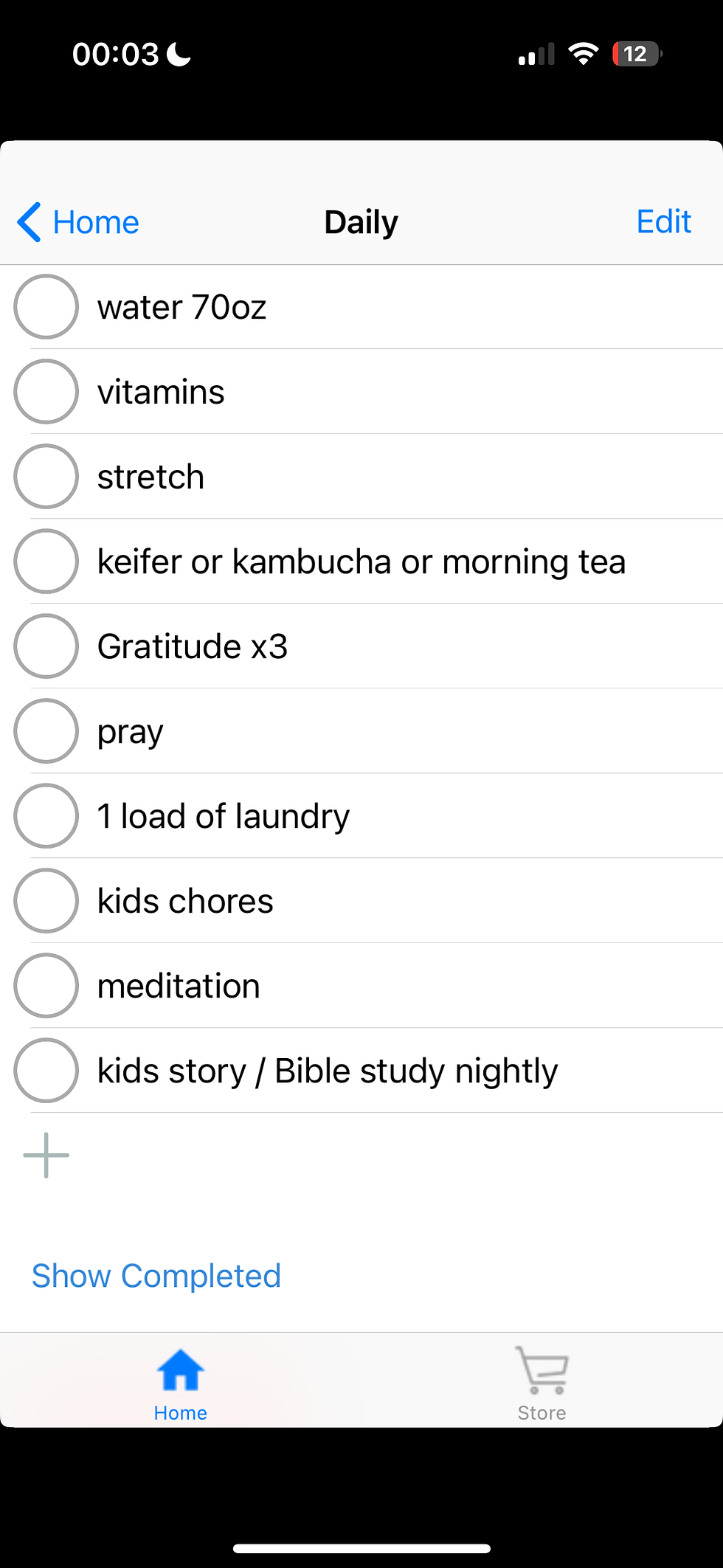Mark Gratitude x3 complete
The image size is (723, 1568).
(46, 646)
